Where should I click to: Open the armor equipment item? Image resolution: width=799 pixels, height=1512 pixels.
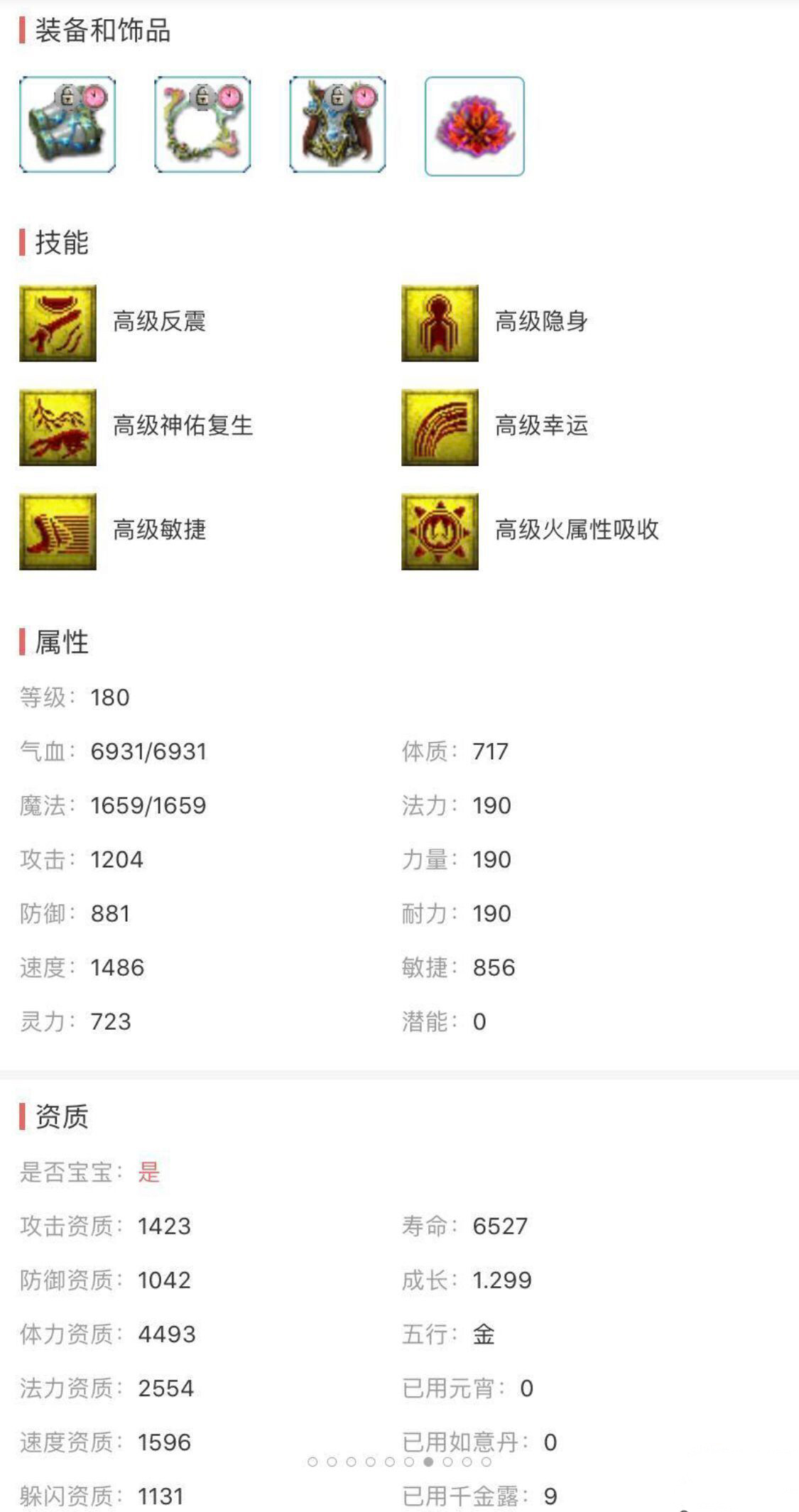coord(337,125)
